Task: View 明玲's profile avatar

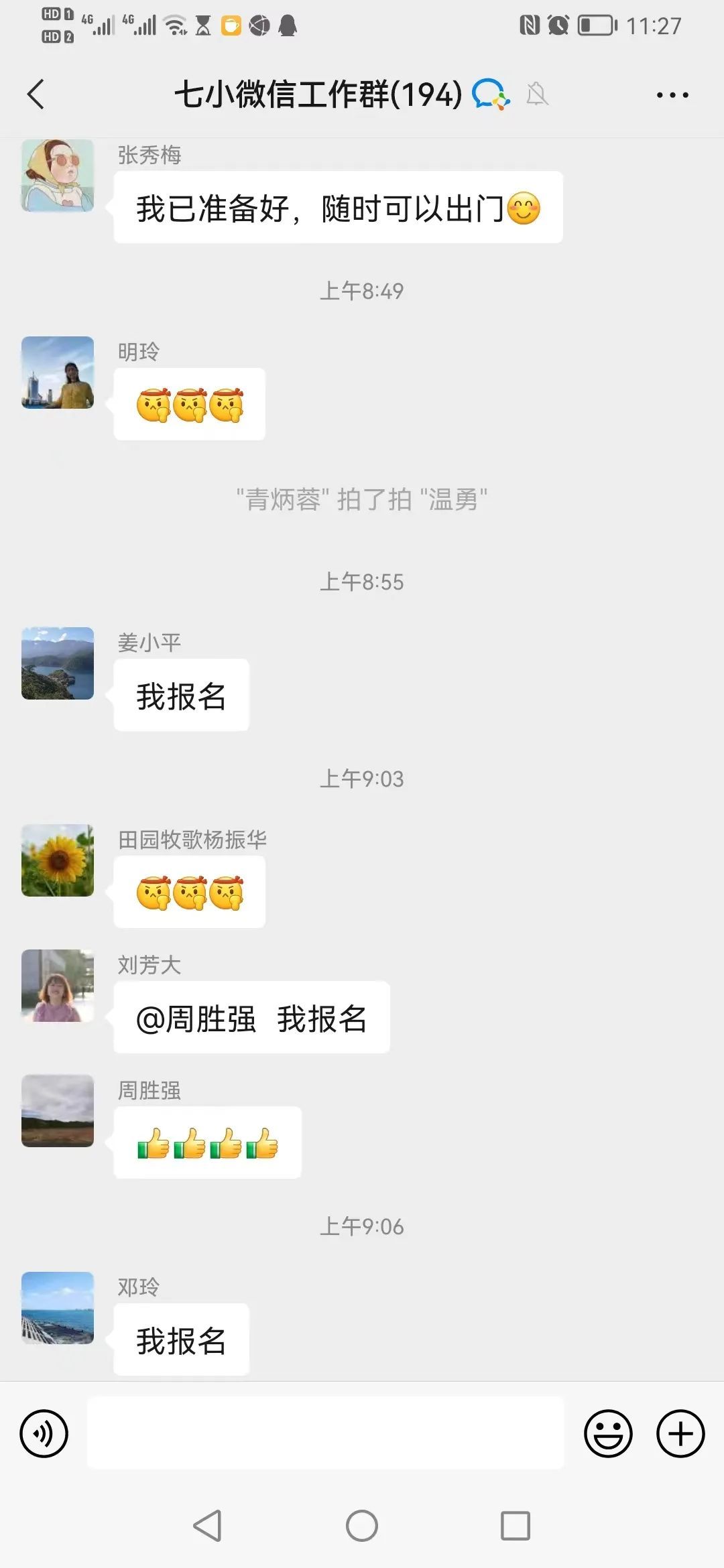Action: point(58,373)
